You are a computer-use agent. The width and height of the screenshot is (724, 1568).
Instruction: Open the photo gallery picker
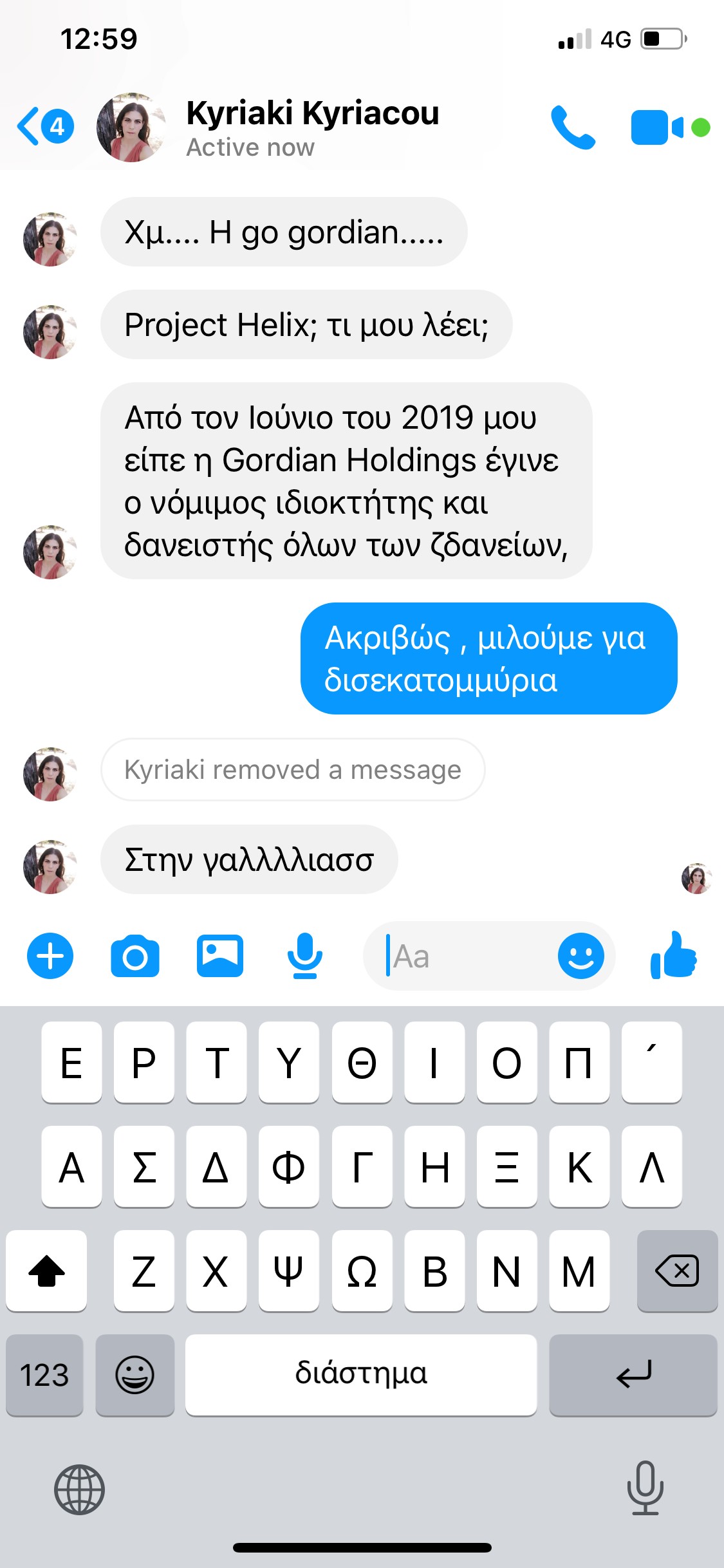click(x=220, y=956)
